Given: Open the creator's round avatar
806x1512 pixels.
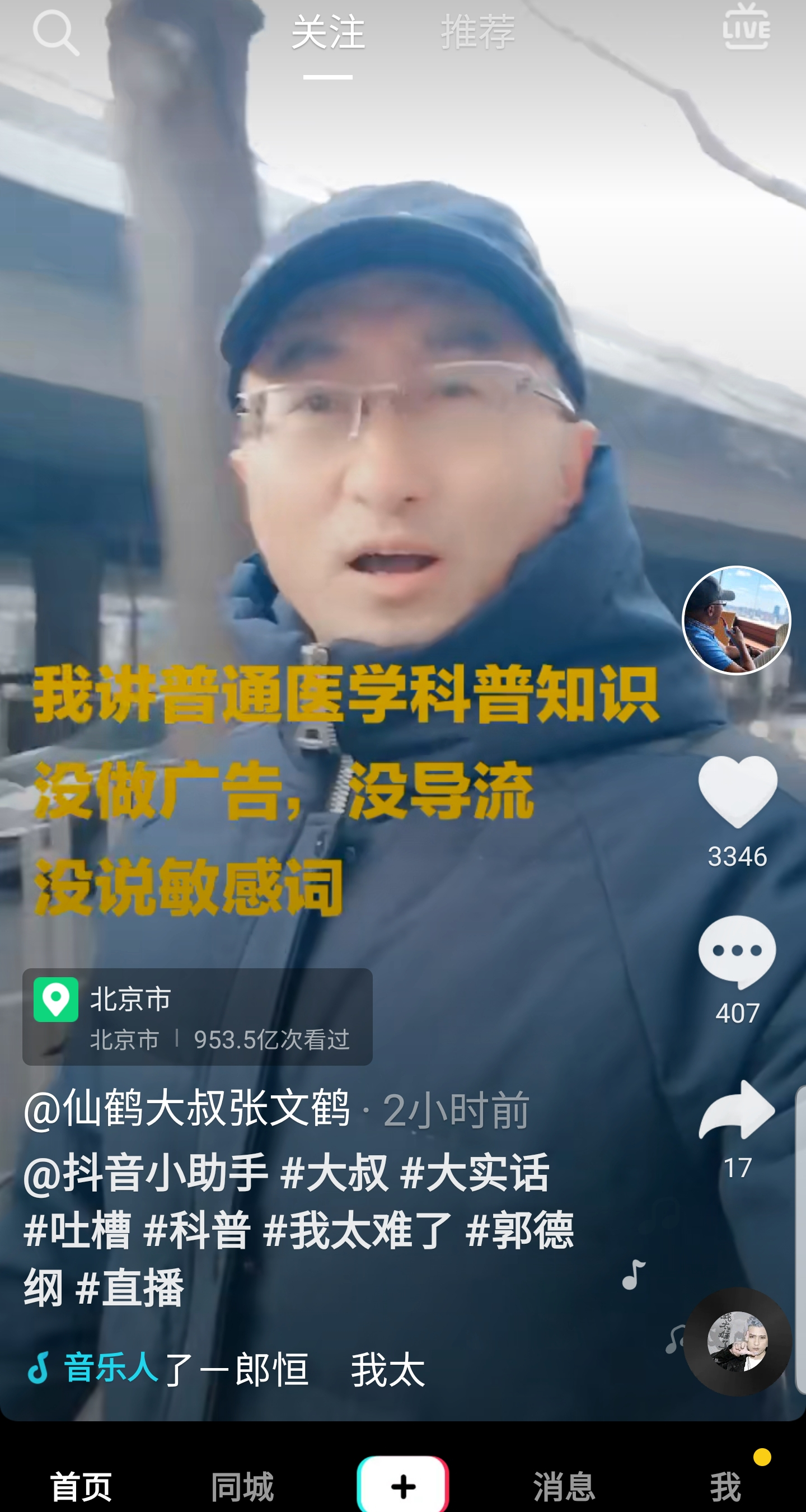Looking at the screenshot, I should pyautogui.click(x=737, y=620).
